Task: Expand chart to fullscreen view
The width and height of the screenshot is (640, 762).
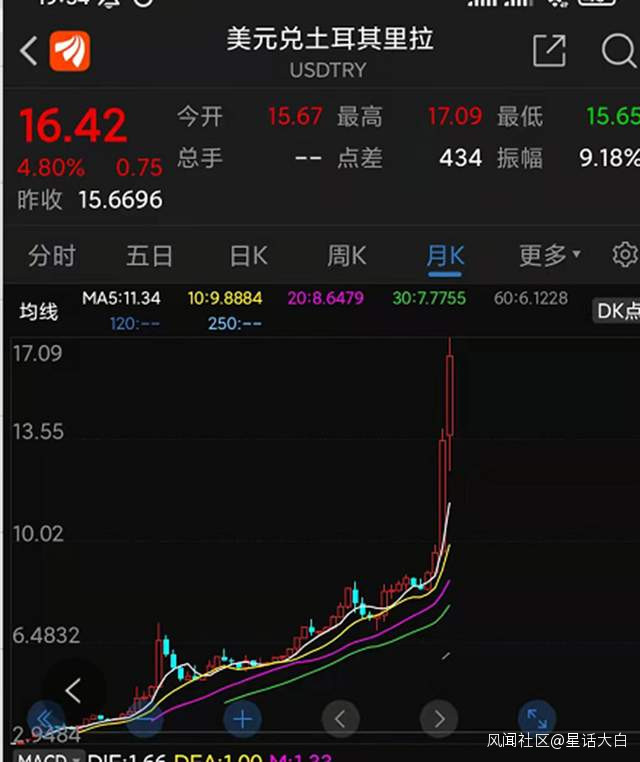Action: point(536,718)
